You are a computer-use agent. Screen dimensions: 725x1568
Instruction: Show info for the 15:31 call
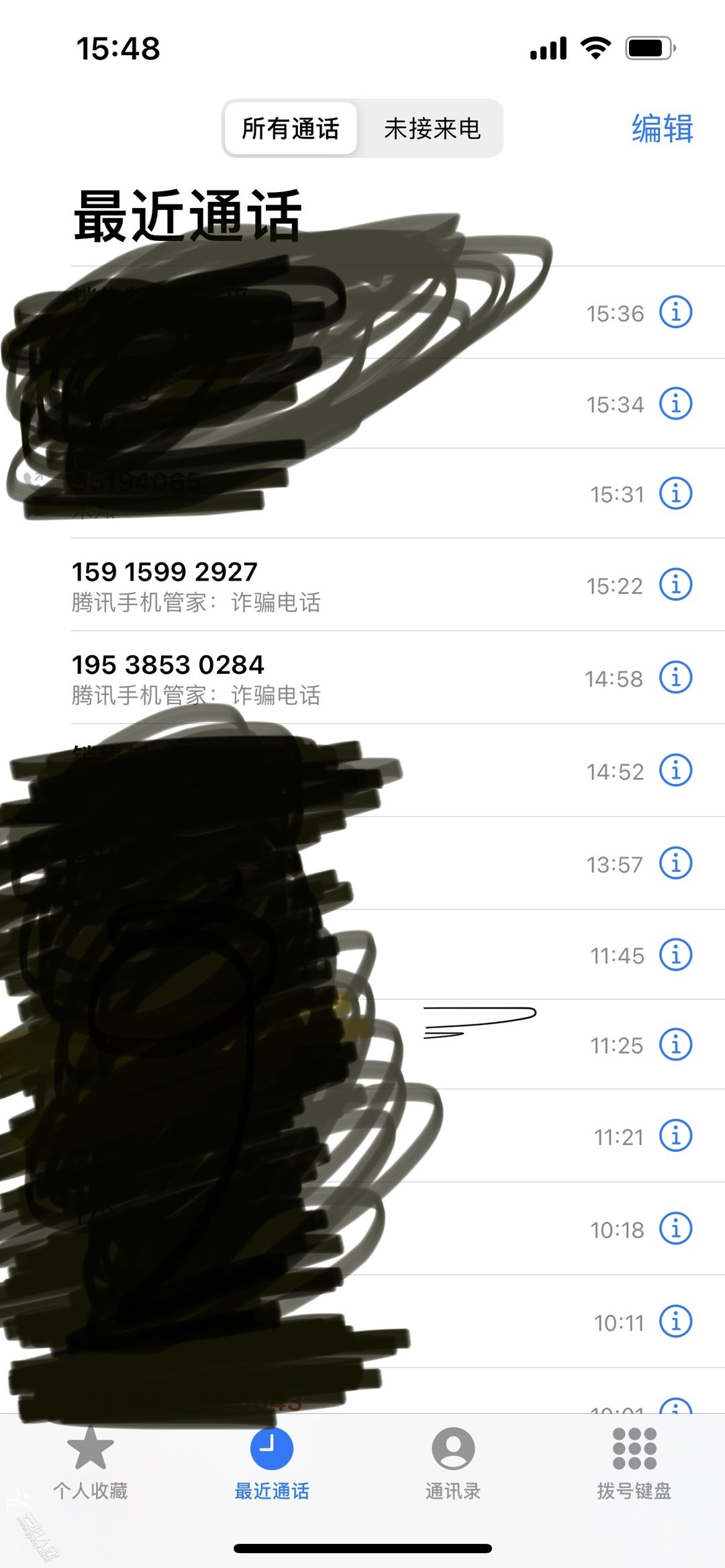(675, 493)
